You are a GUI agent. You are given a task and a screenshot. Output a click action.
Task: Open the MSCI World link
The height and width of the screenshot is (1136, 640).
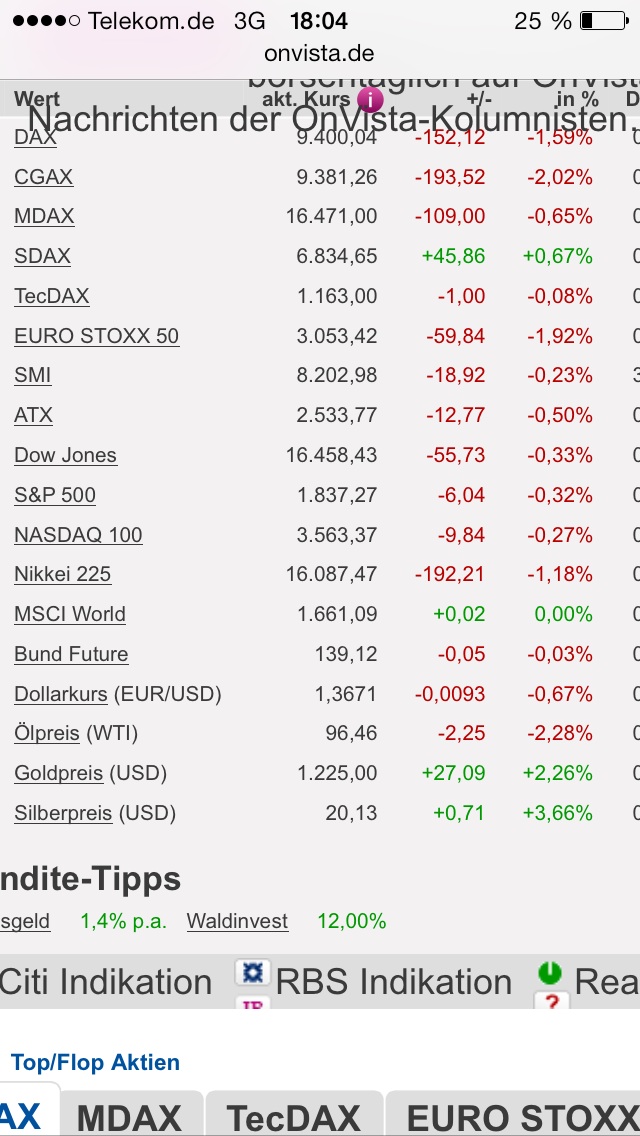tap(70, 614)
